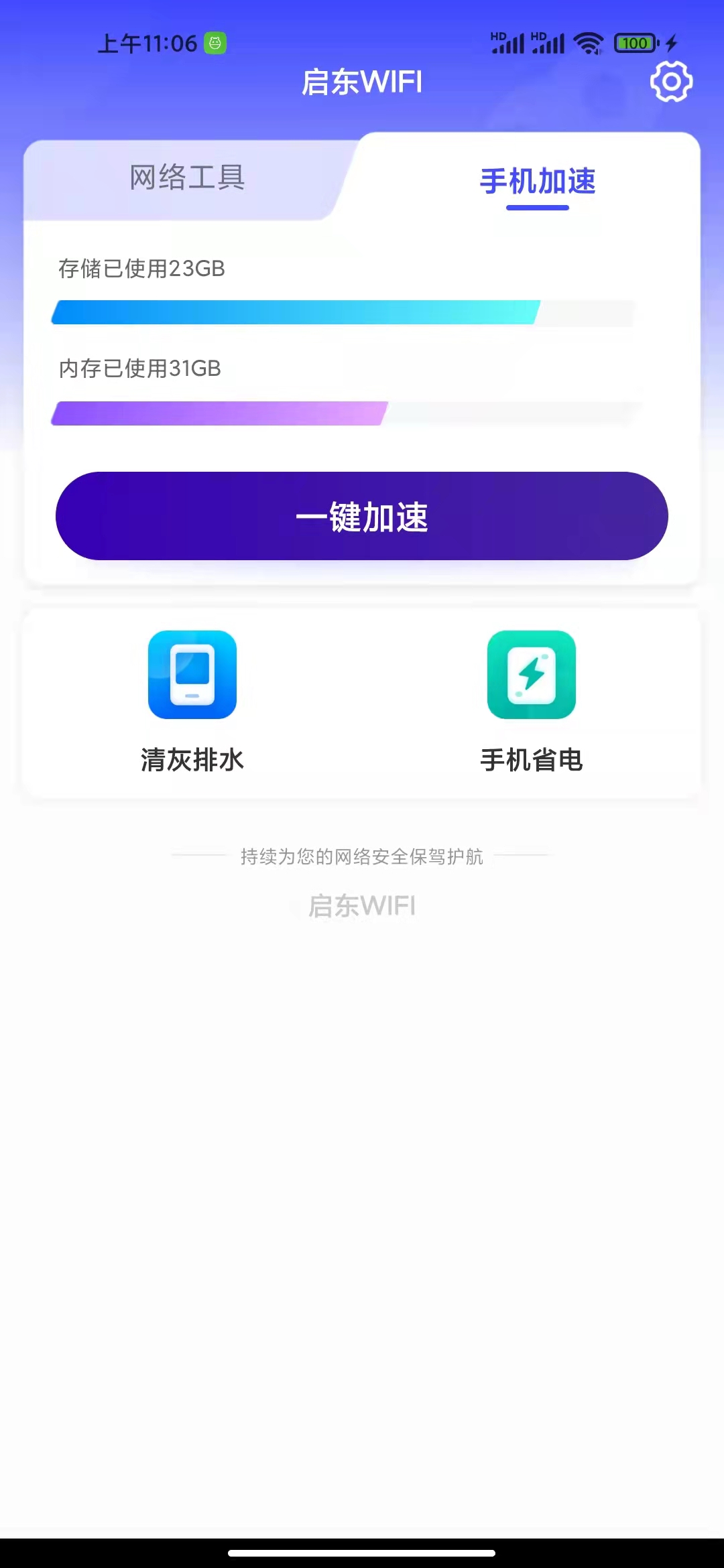Tap the 启东WIFI watermark at page bottom
The height and width of the screenshot is (1568, 724).
362,905
